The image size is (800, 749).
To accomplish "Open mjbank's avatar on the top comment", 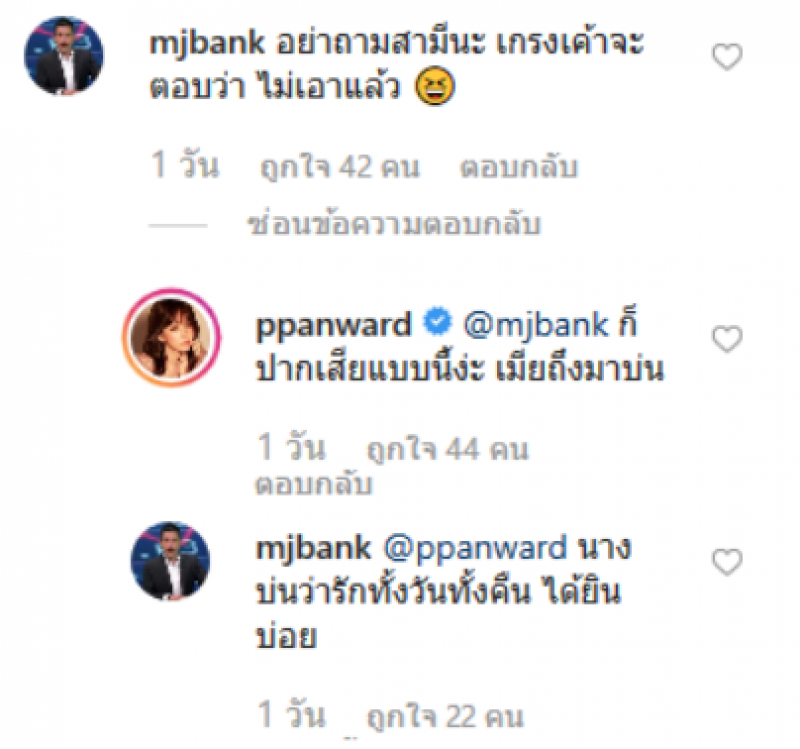I will pos(63,55).
